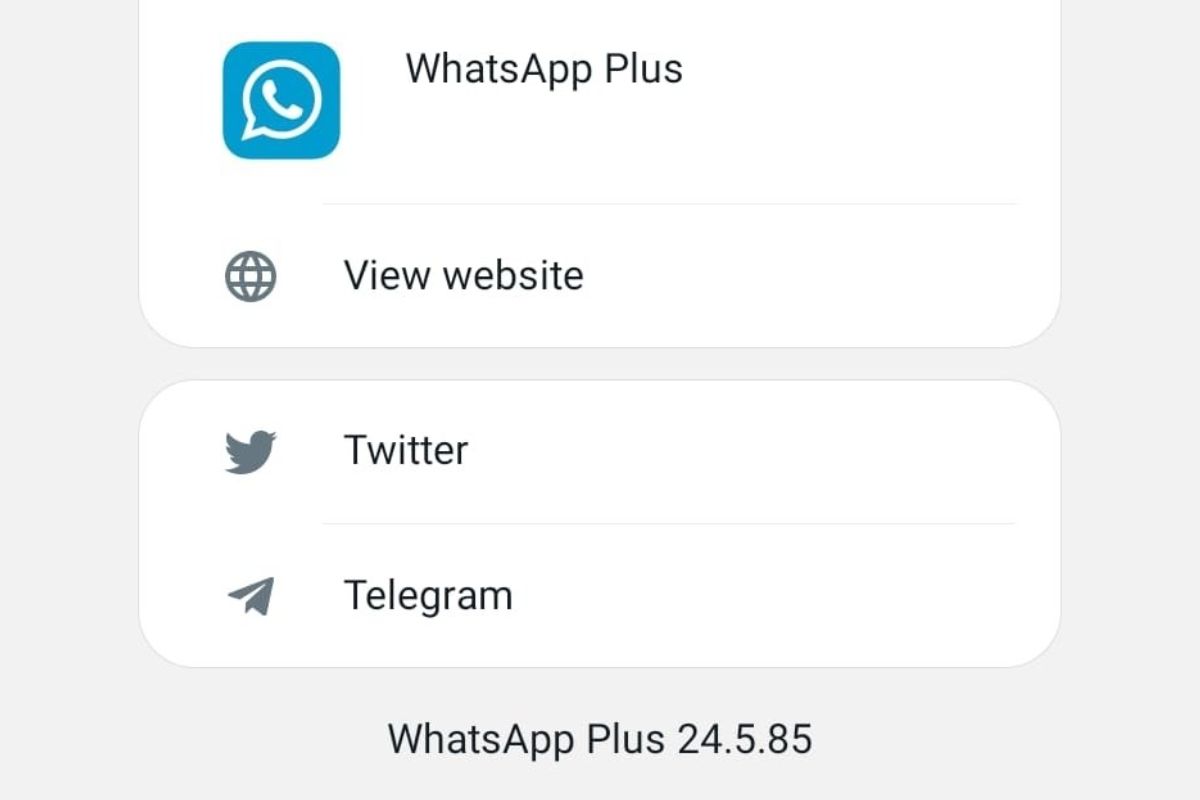
Task: Open the Twitter link row
Action: pyautogui.click(x=405, y=451)
